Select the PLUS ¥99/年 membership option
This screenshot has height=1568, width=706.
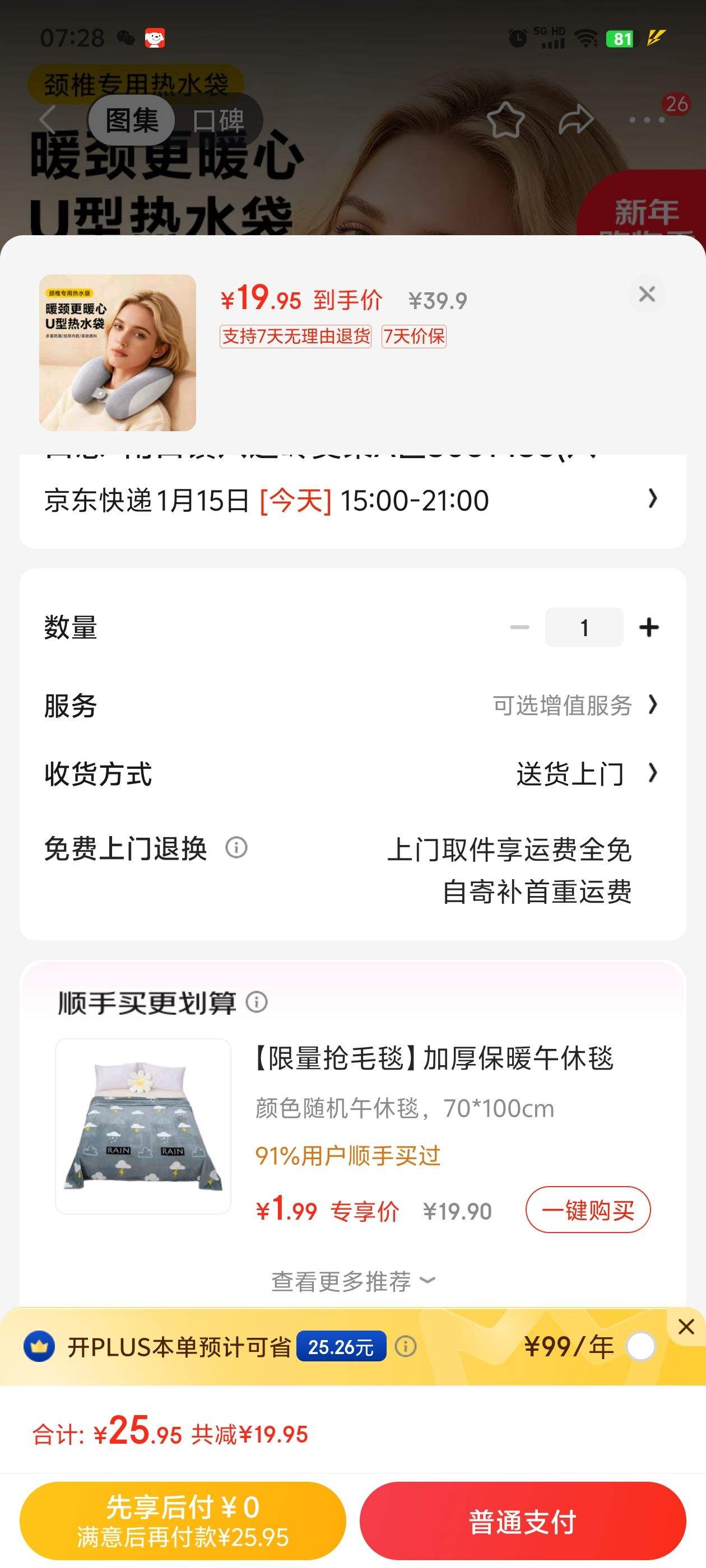click(640, 1346)
